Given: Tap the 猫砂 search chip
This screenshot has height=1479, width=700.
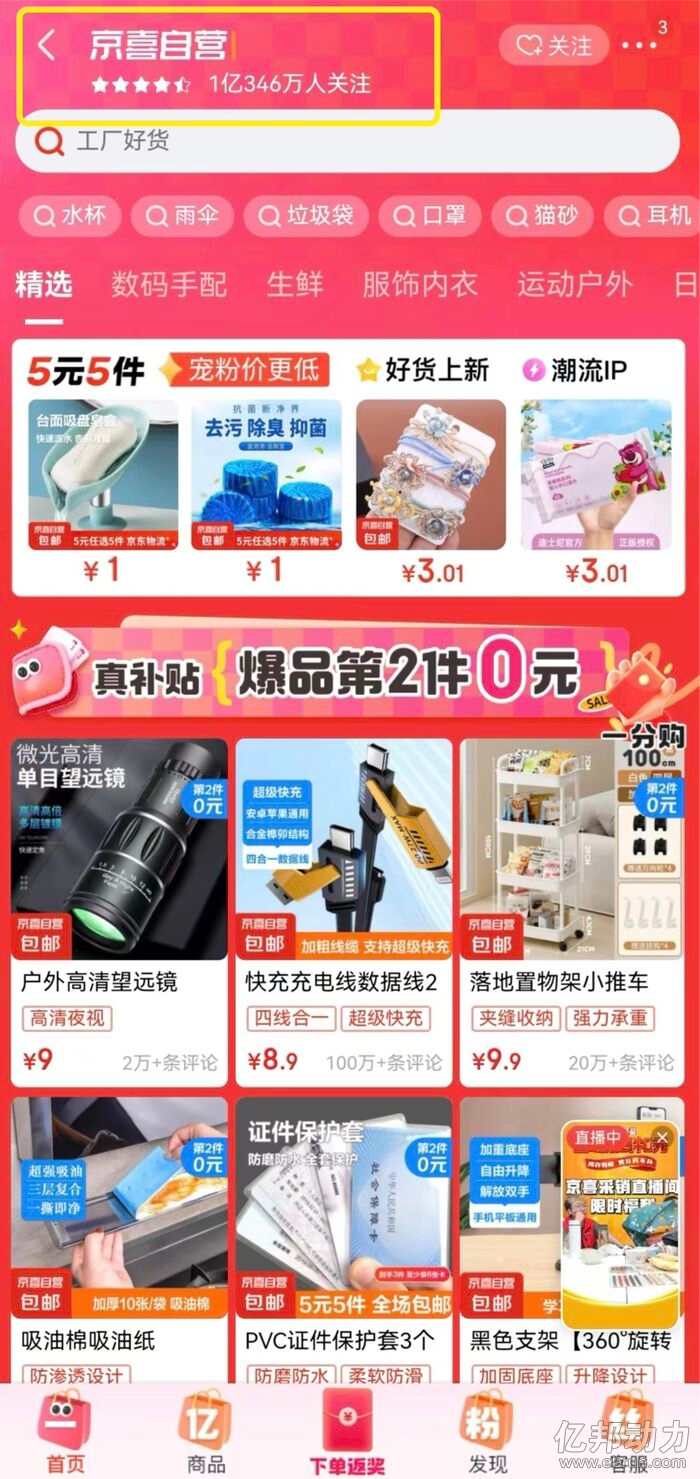Looking at the screenshot, I should coord(543,216).
